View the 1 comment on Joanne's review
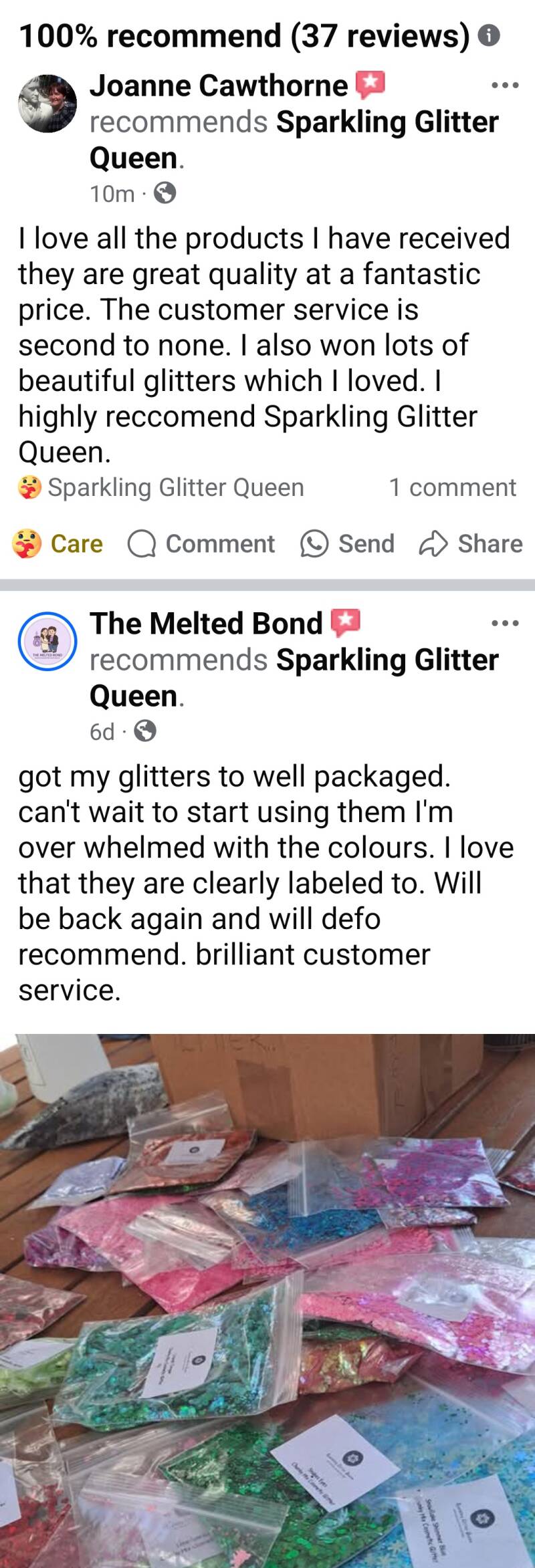535x1568 pixels. (452, 488)
